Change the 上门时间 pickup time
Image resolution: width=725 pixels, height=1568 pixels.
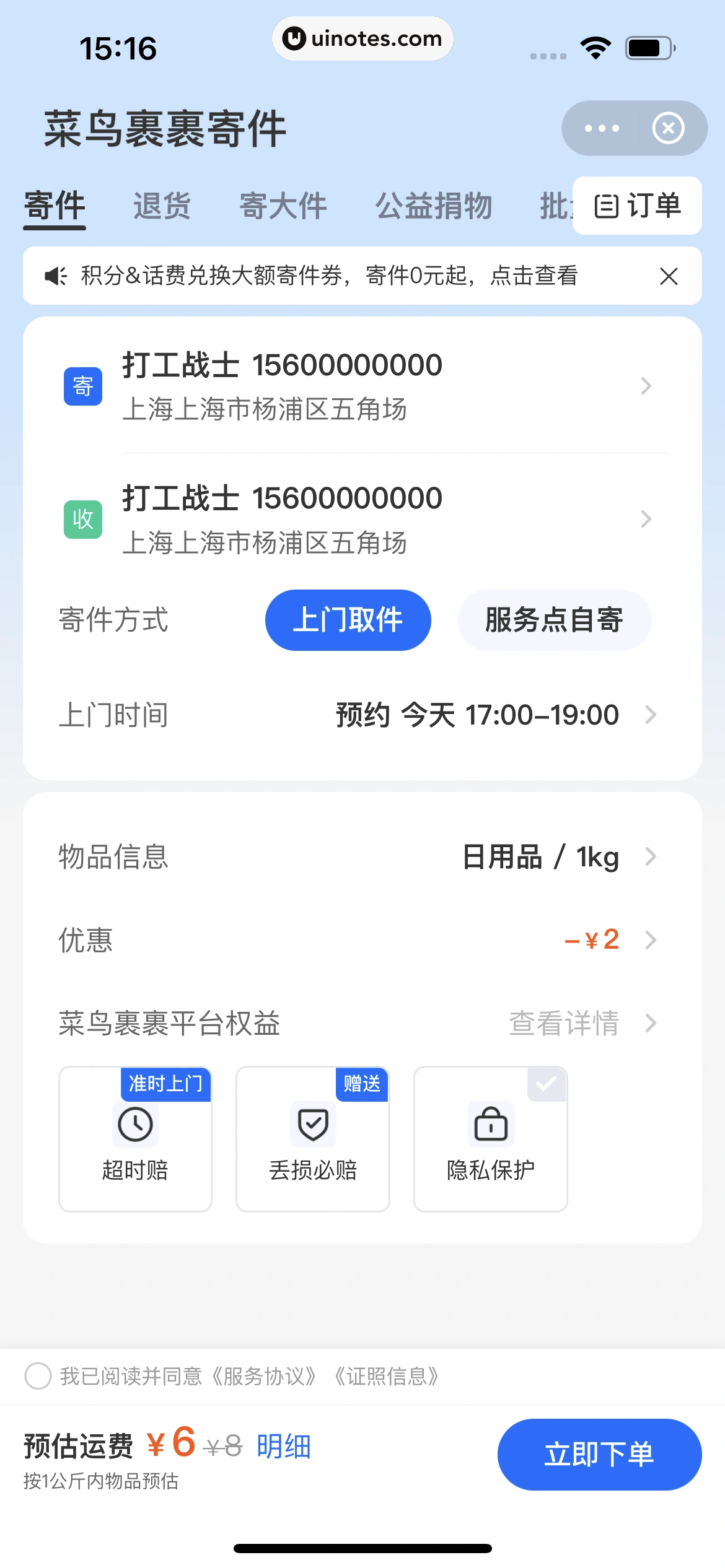pos(496,715)
